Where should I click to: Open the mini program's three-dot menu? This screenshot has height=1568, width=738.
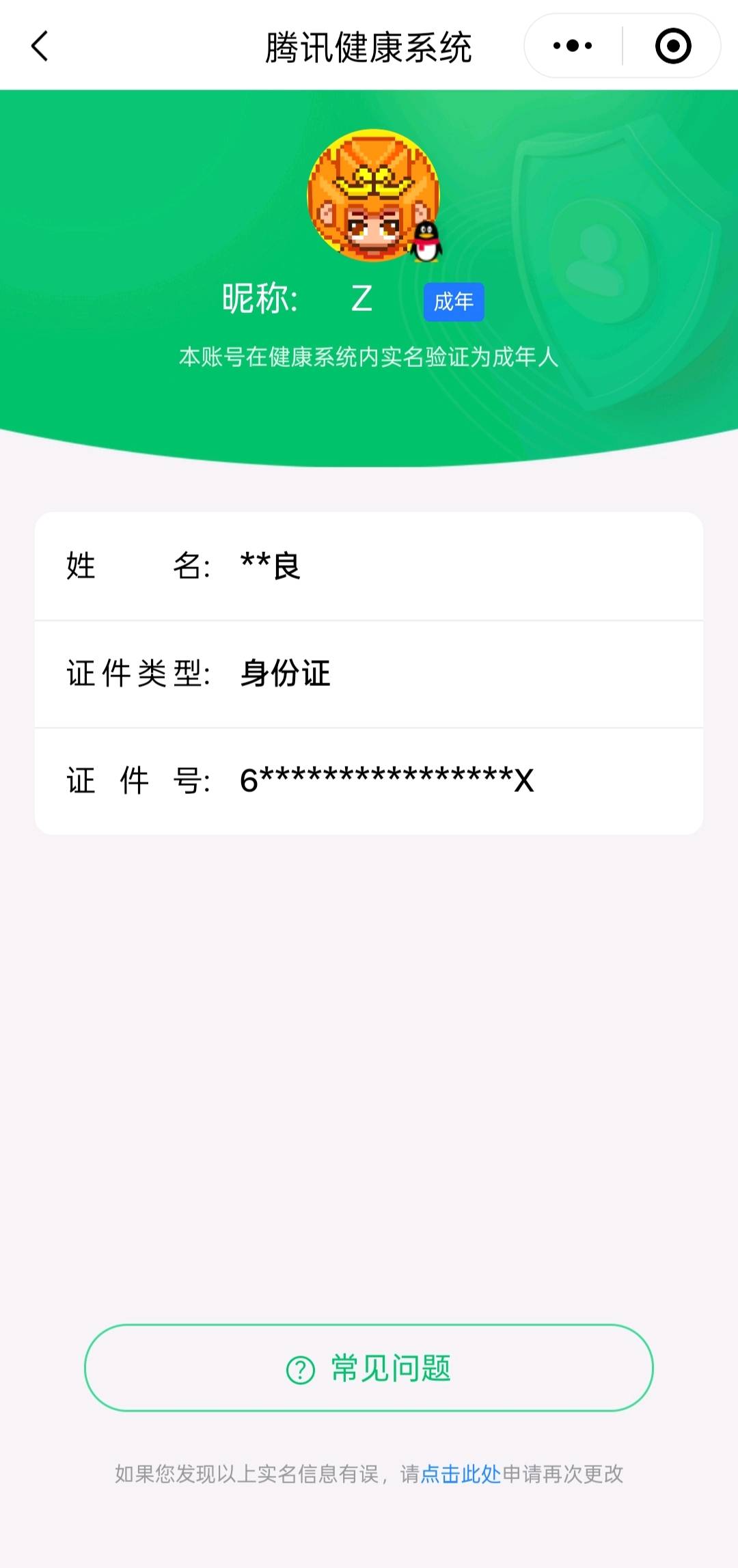tap(573, 46)
